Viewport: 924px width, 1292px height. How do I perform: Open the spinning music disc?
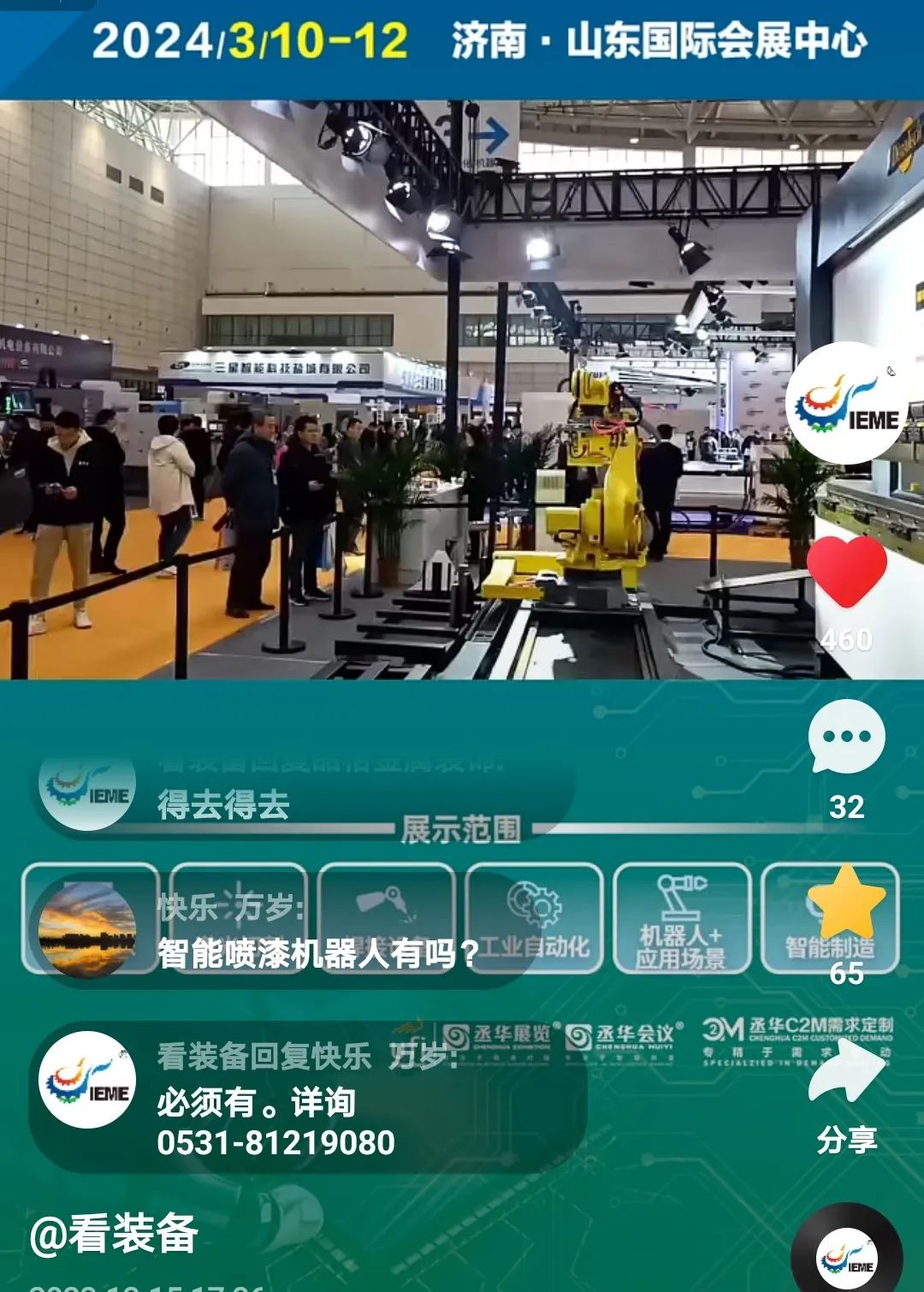(x=846, y=1254)
